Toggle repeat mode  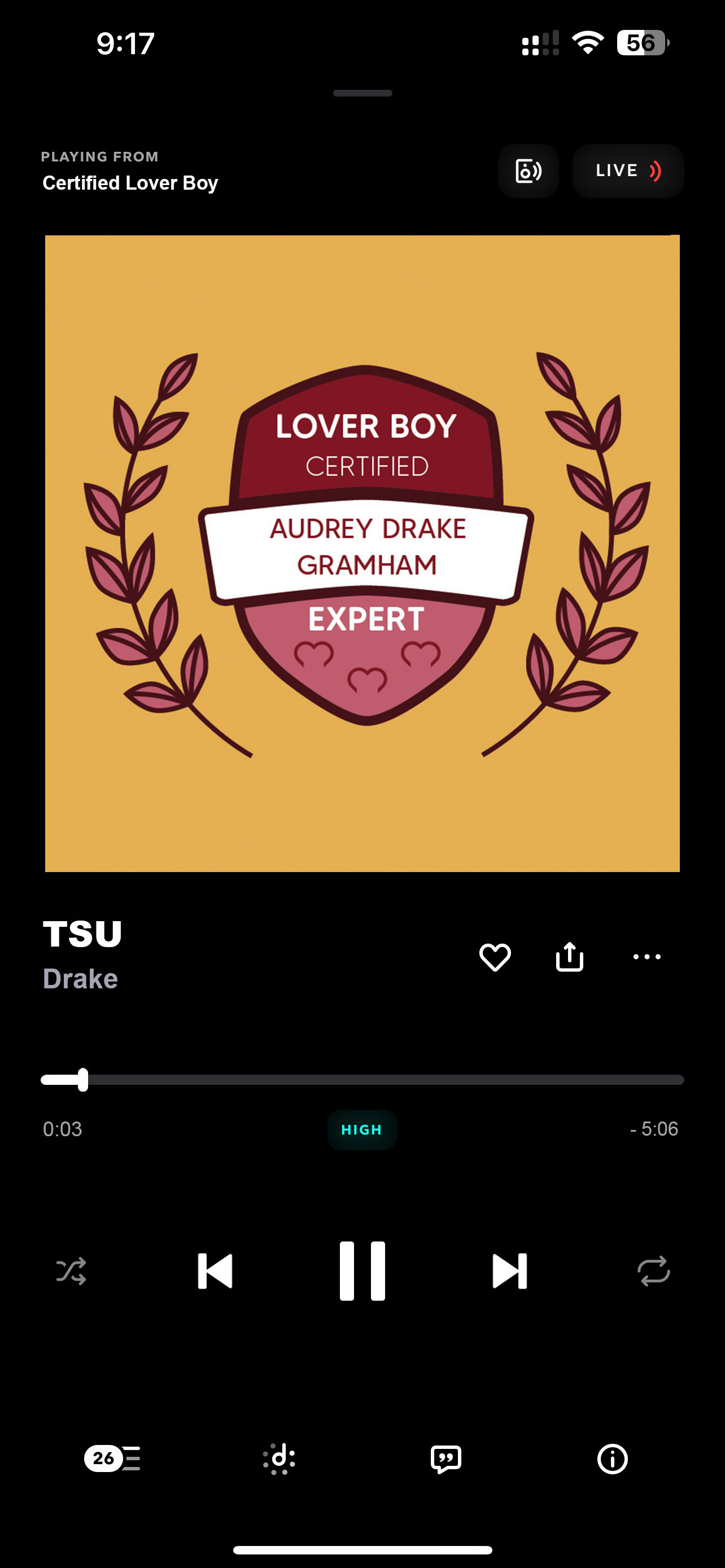coord(653,1271)
